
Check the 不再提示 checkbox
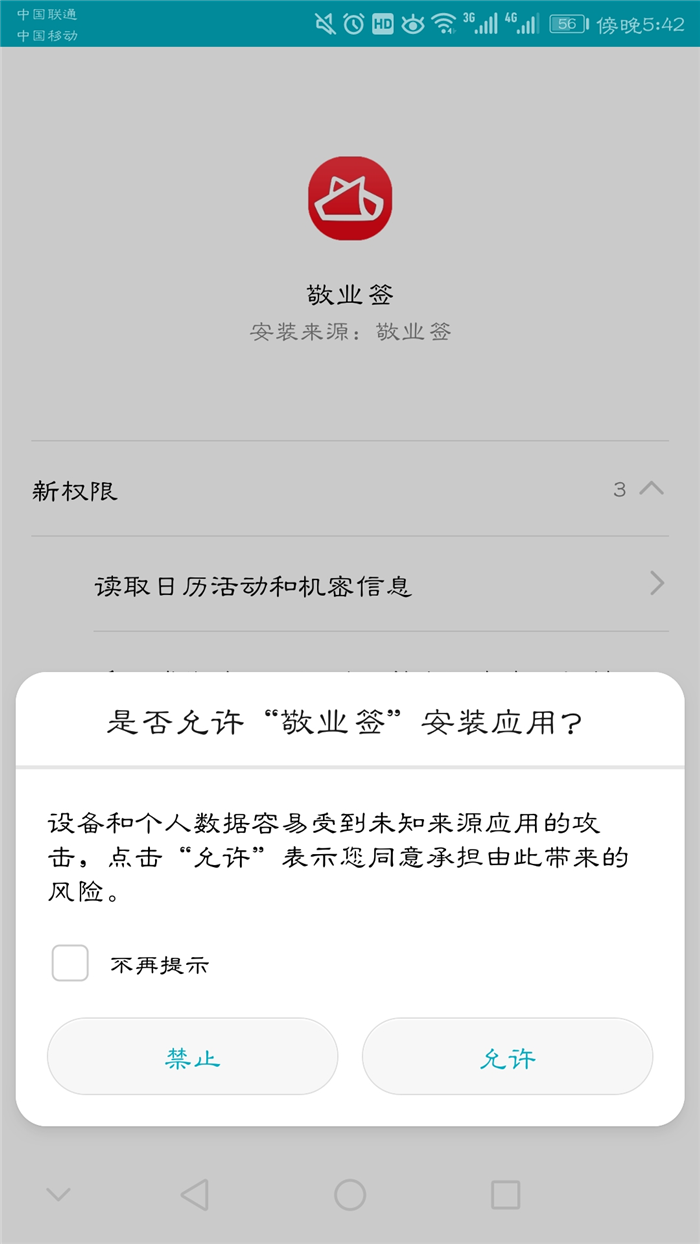[x=70, y=963]
